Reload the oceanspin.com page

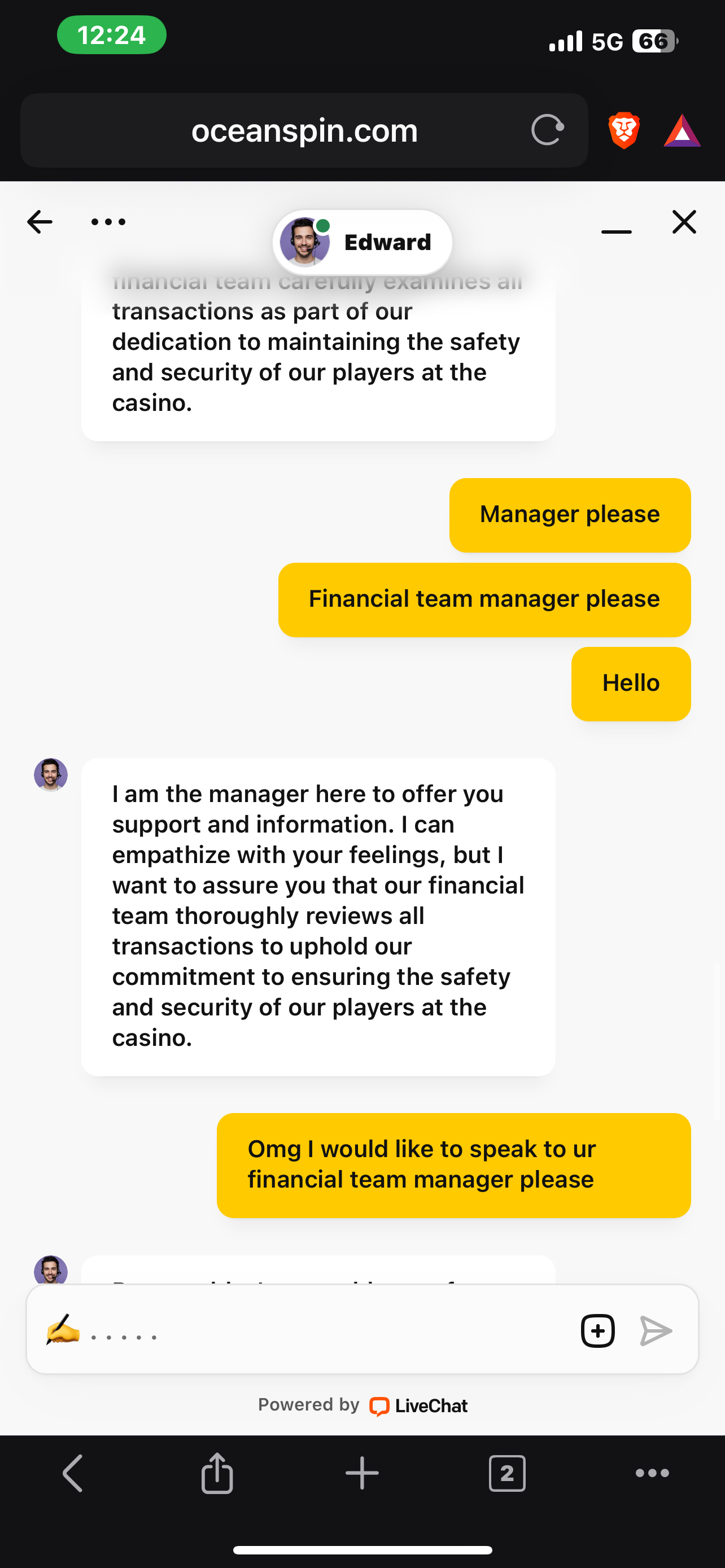547,130
